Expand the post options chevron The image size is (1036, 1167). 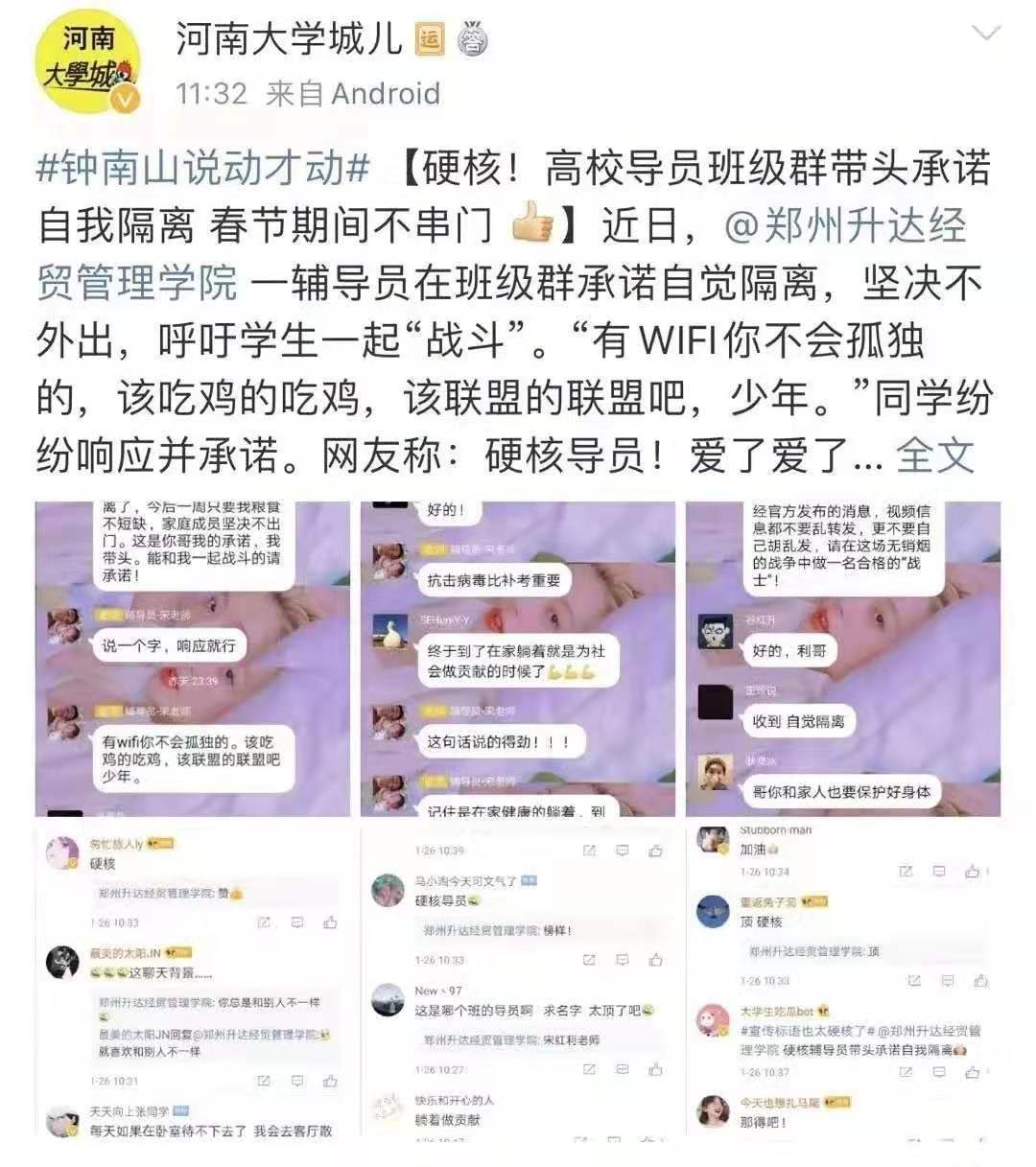coord(985,34)
